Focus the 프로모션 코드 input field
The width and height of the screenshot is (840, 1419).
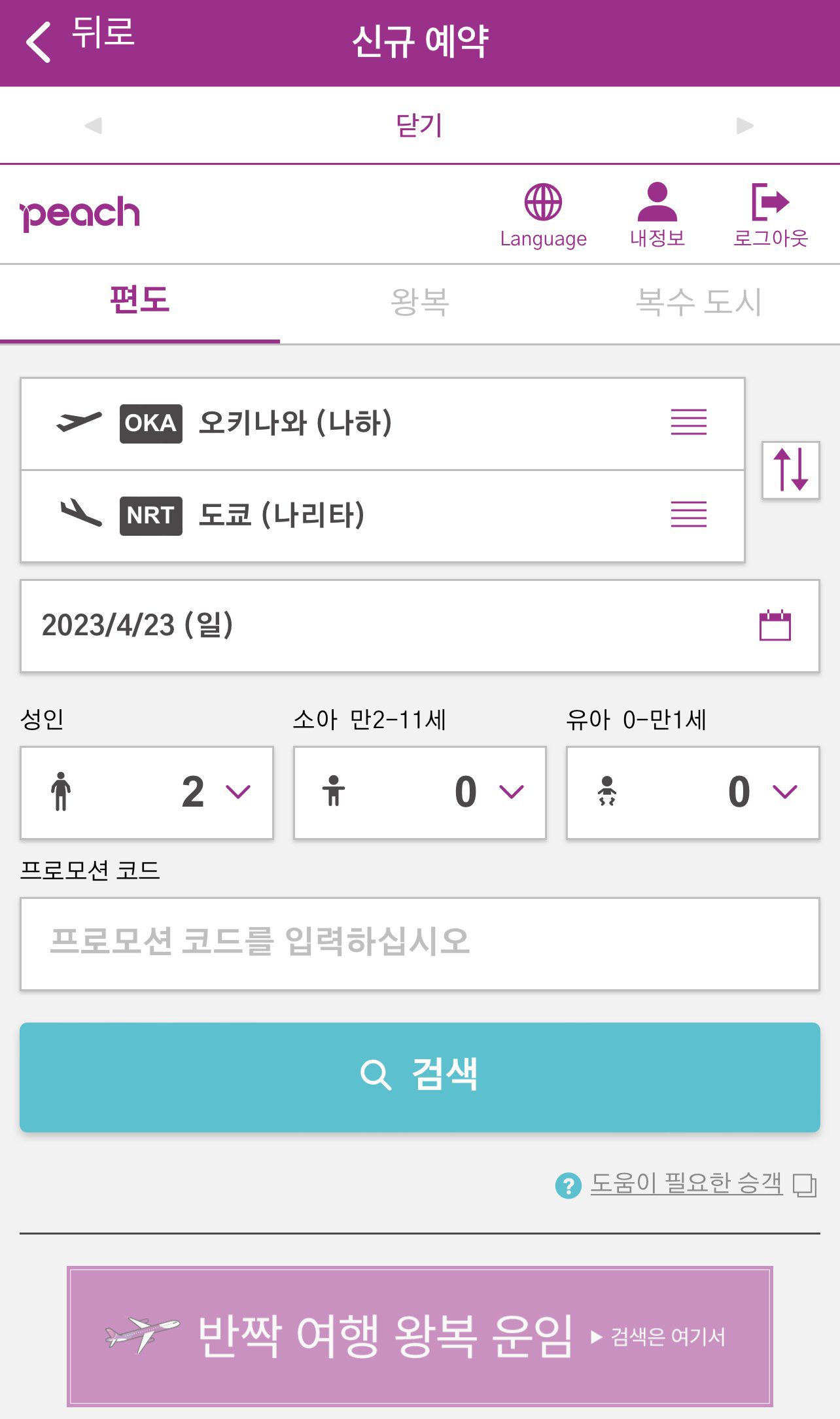tap(419, 943)
